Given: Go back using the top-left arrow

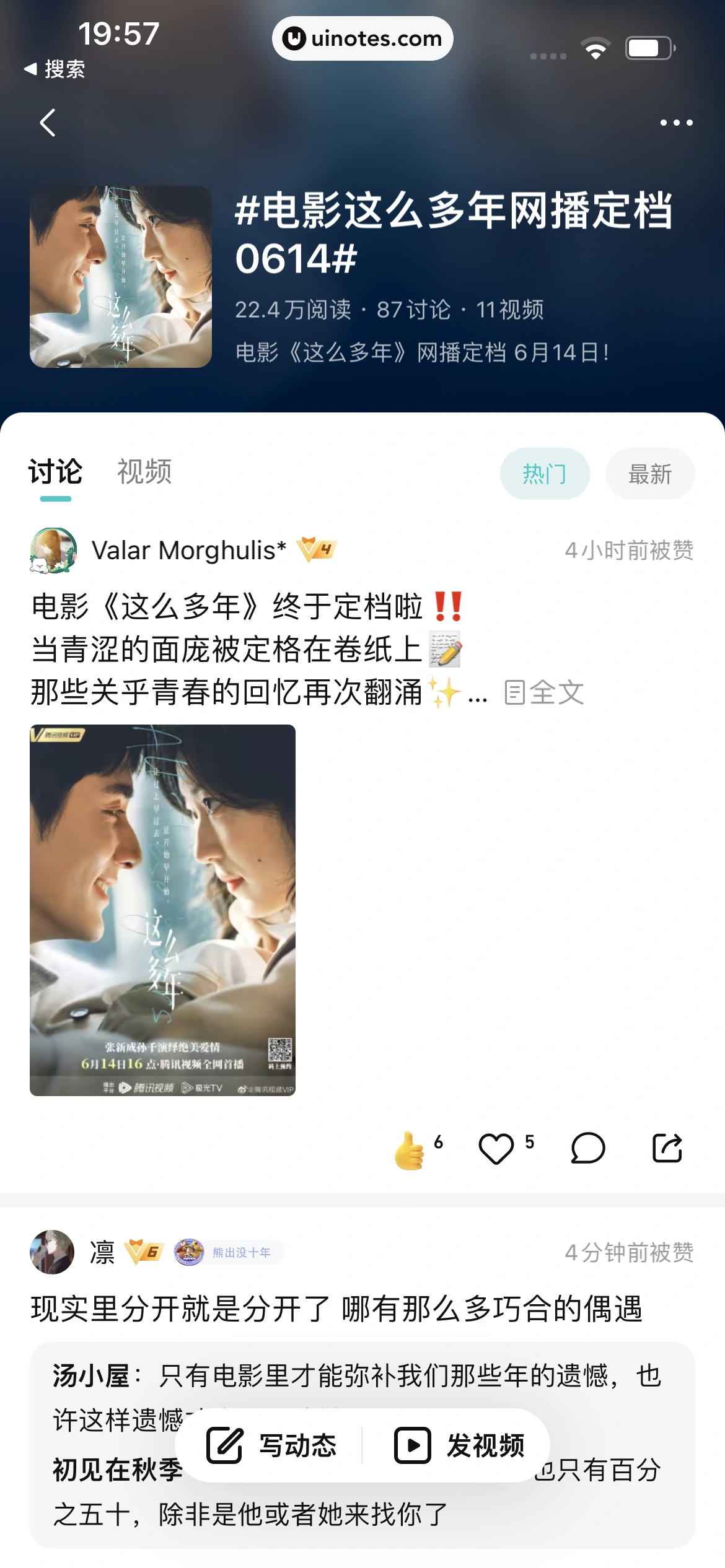Looking at the screenshot, I should (48, 123).
